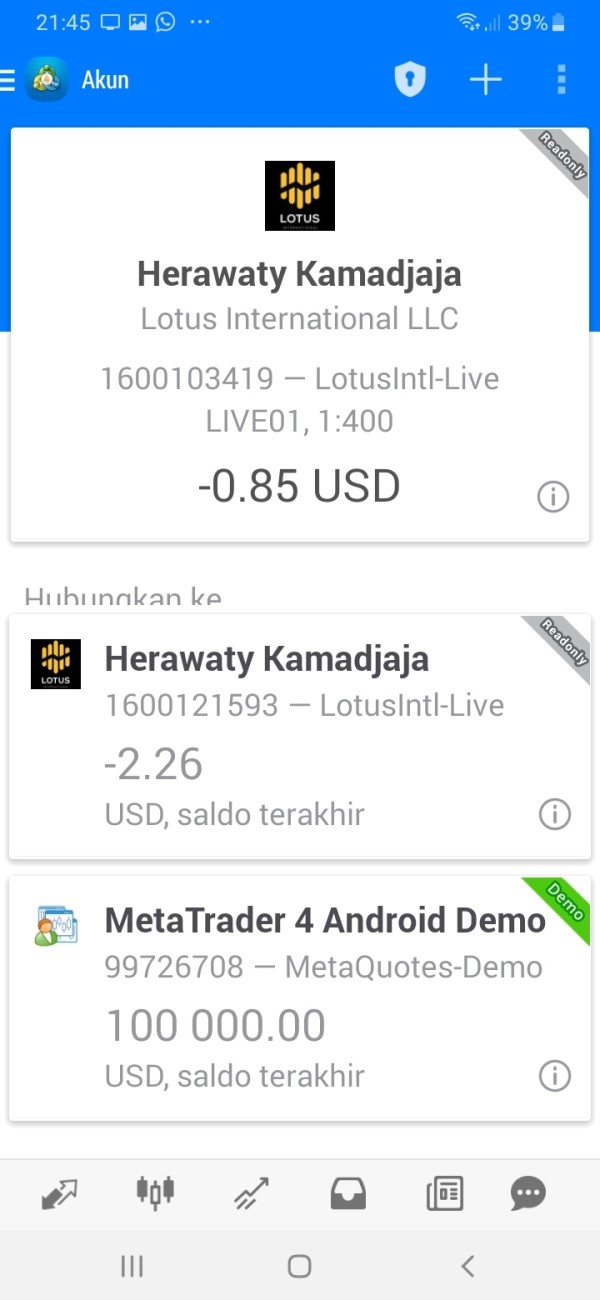Image resolution: width=600 pixels, height=1300 pixels.
Task: Open the hamburger drawer menu
Action: tap(7, 80)
